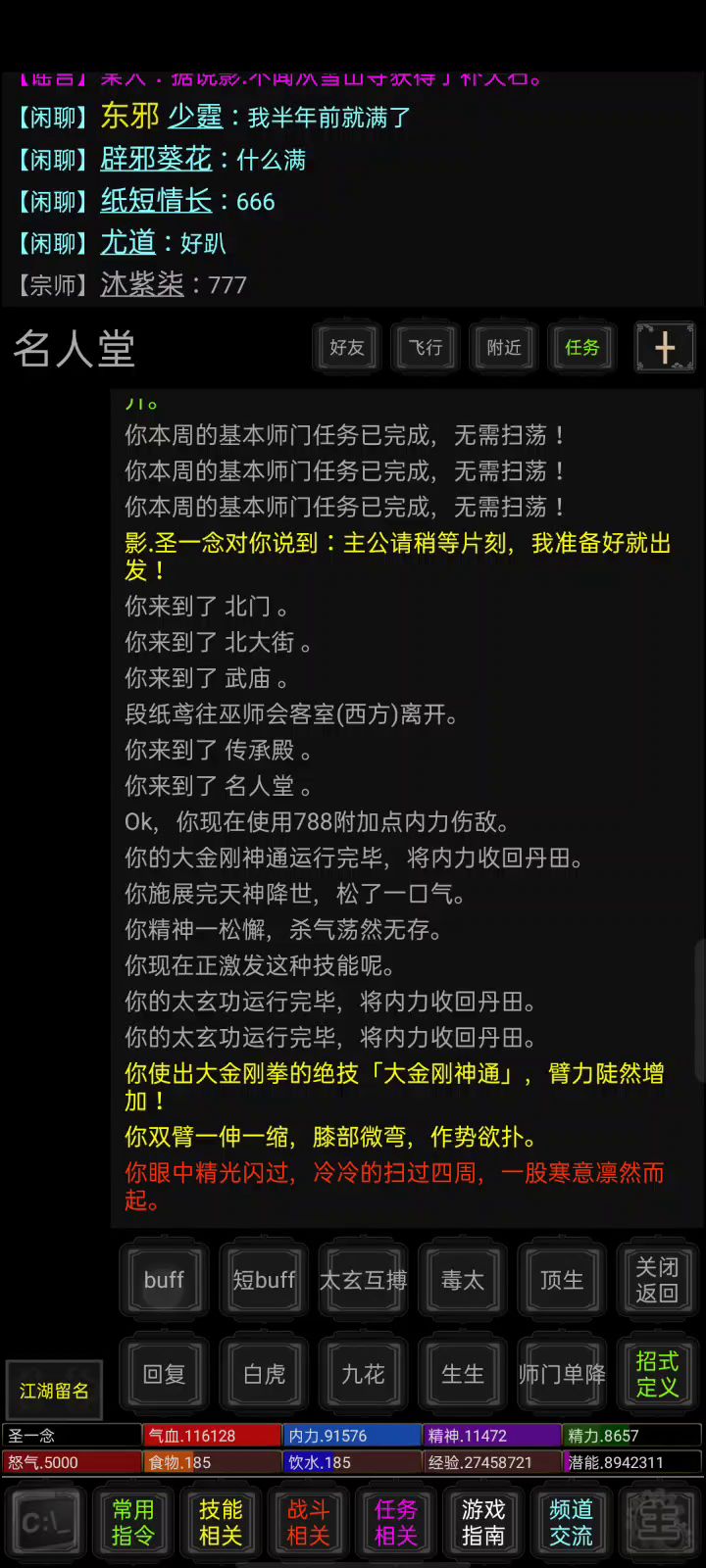Tap the 飞行 travel button
Viewport: 706px width, 1568px height.
pyautogui.click(x=426, y=348)
